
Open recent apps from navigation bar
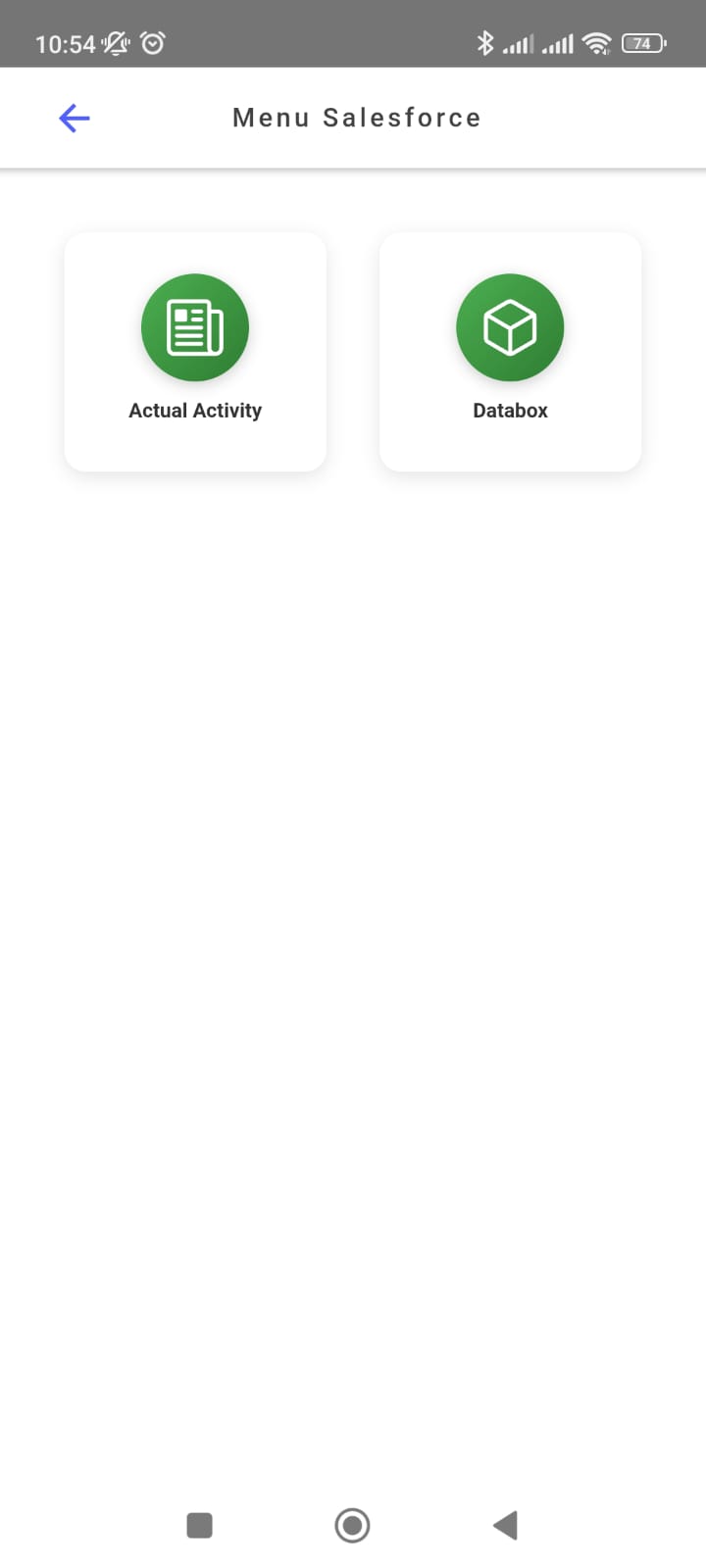199,1525
